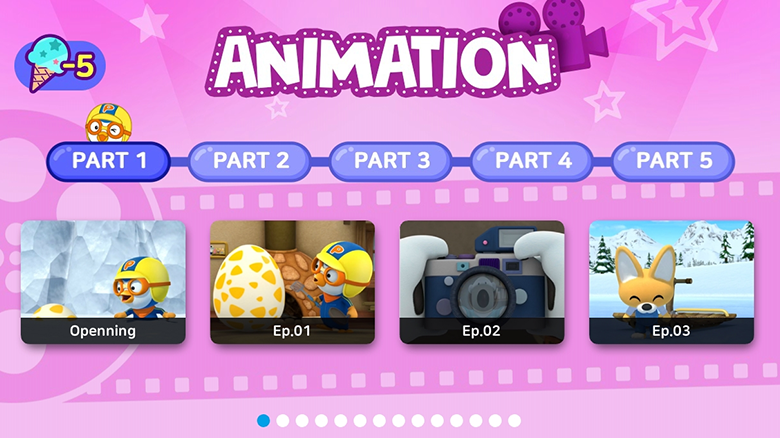The image size is (780, 438).
Task: Start episode Ep.03
Action: pyautogui.click(x=671, y=281)
